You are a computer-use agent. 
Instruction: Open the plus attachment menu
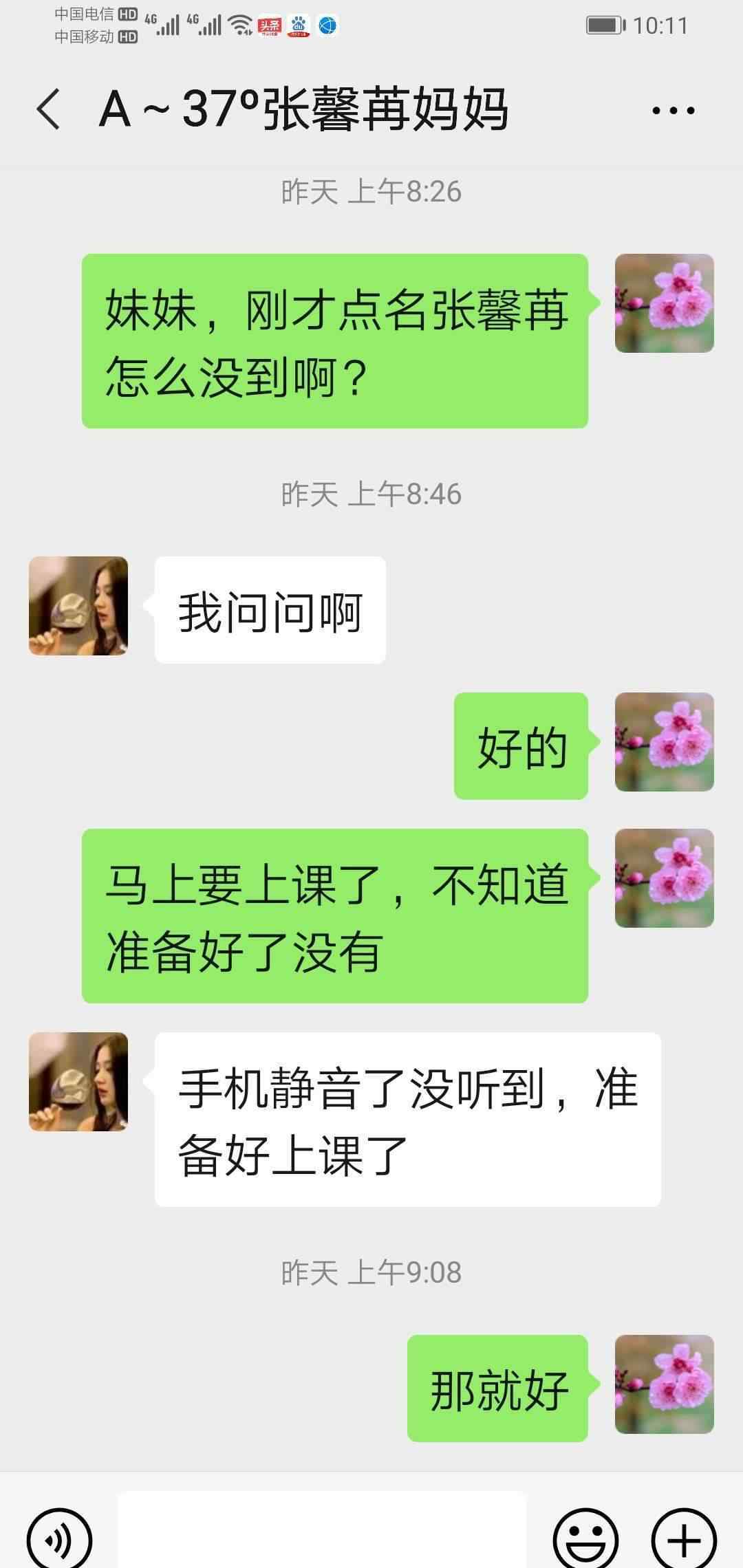[x=684, y=1539]
